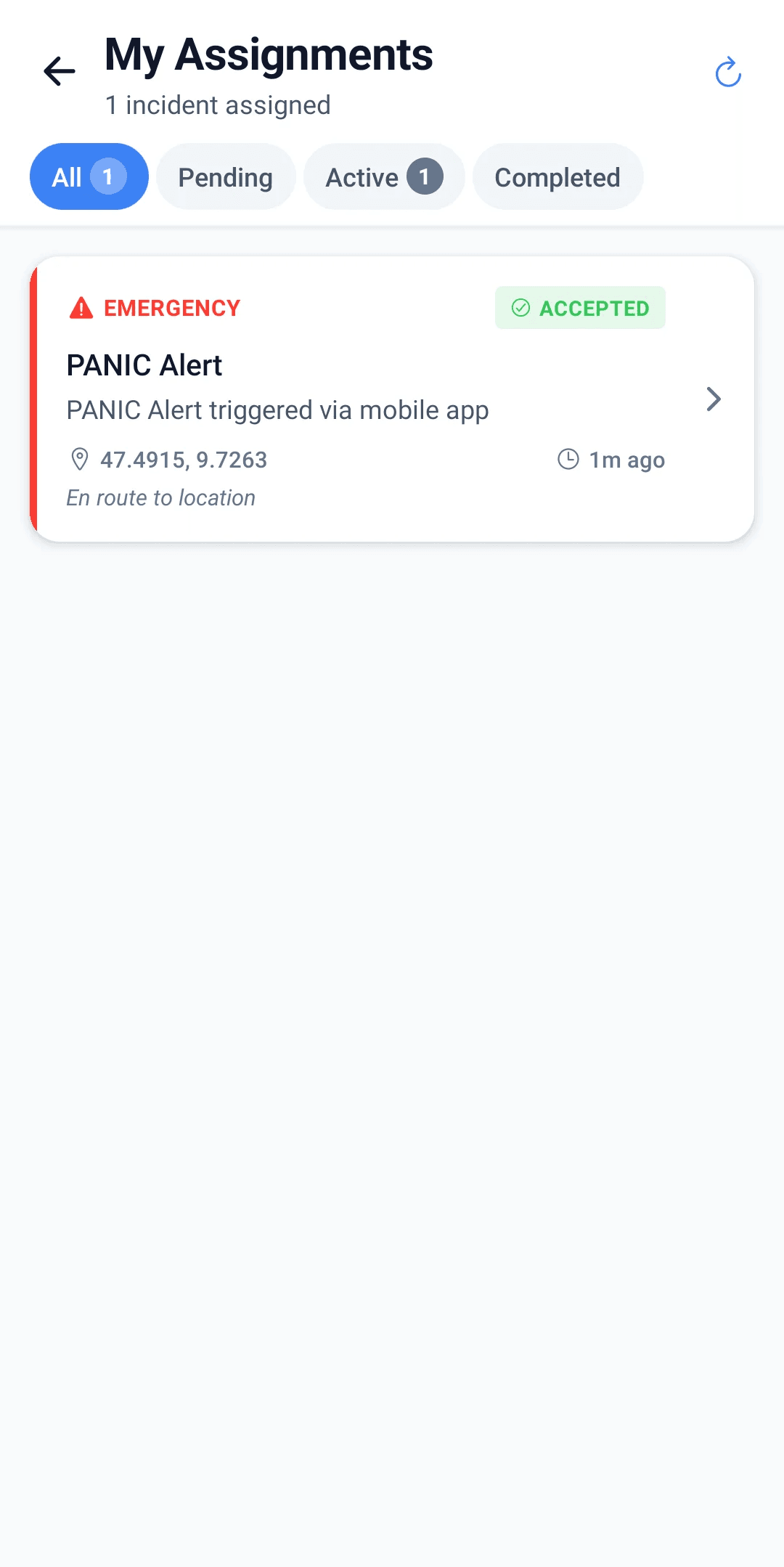Click the green checkmark in the ACCEPTED badge

point(520,307)
